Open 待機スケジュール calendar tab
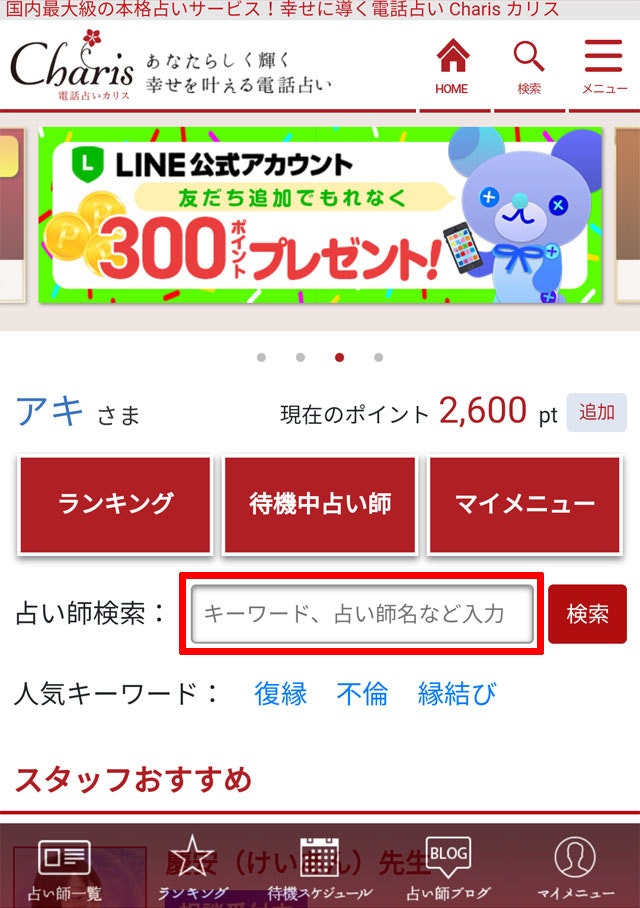640x908 pixels. pos(320,868)
